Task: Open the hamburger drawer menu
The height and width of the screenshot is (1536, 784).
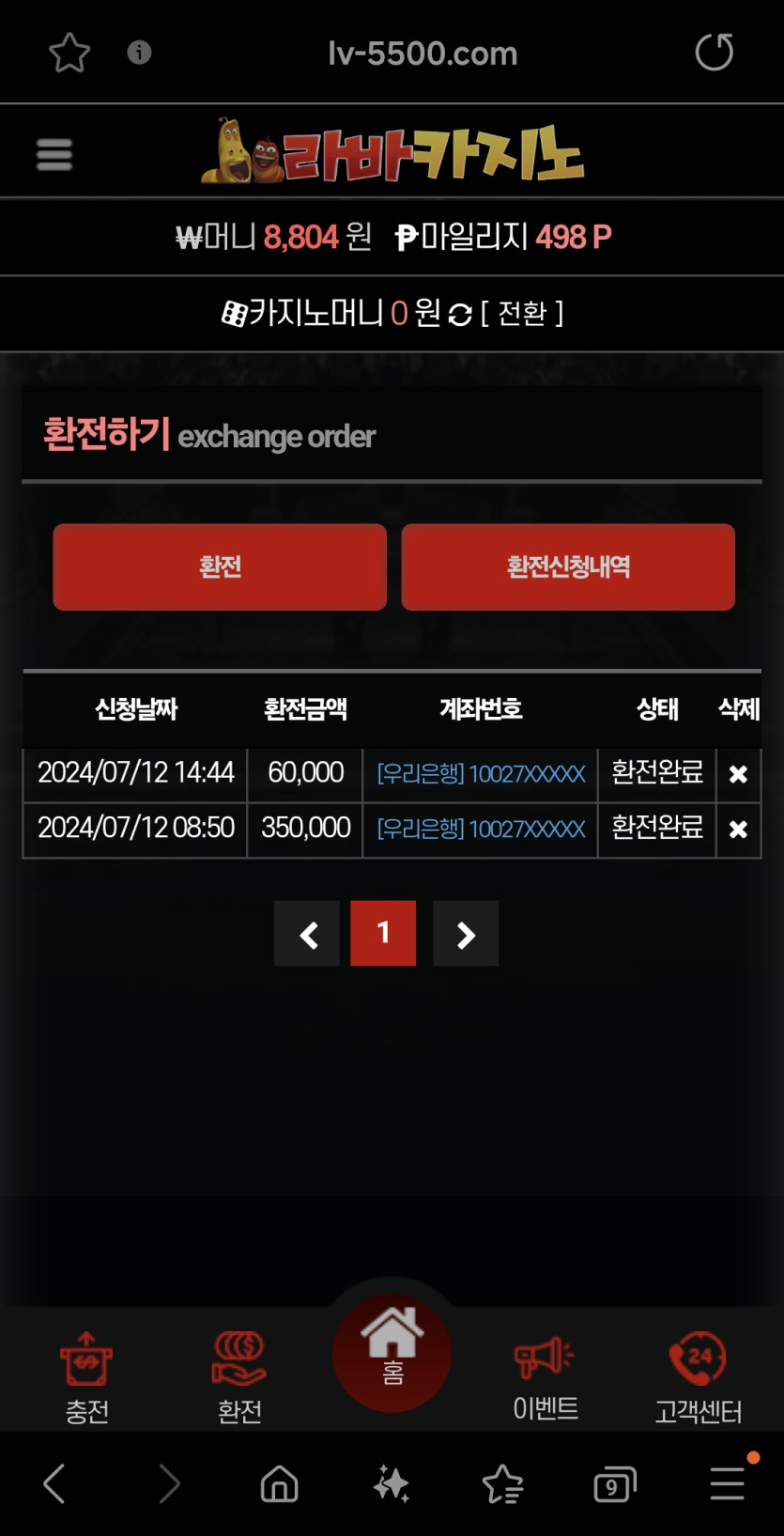Action: pyautogui.click(x=54, y=154)
